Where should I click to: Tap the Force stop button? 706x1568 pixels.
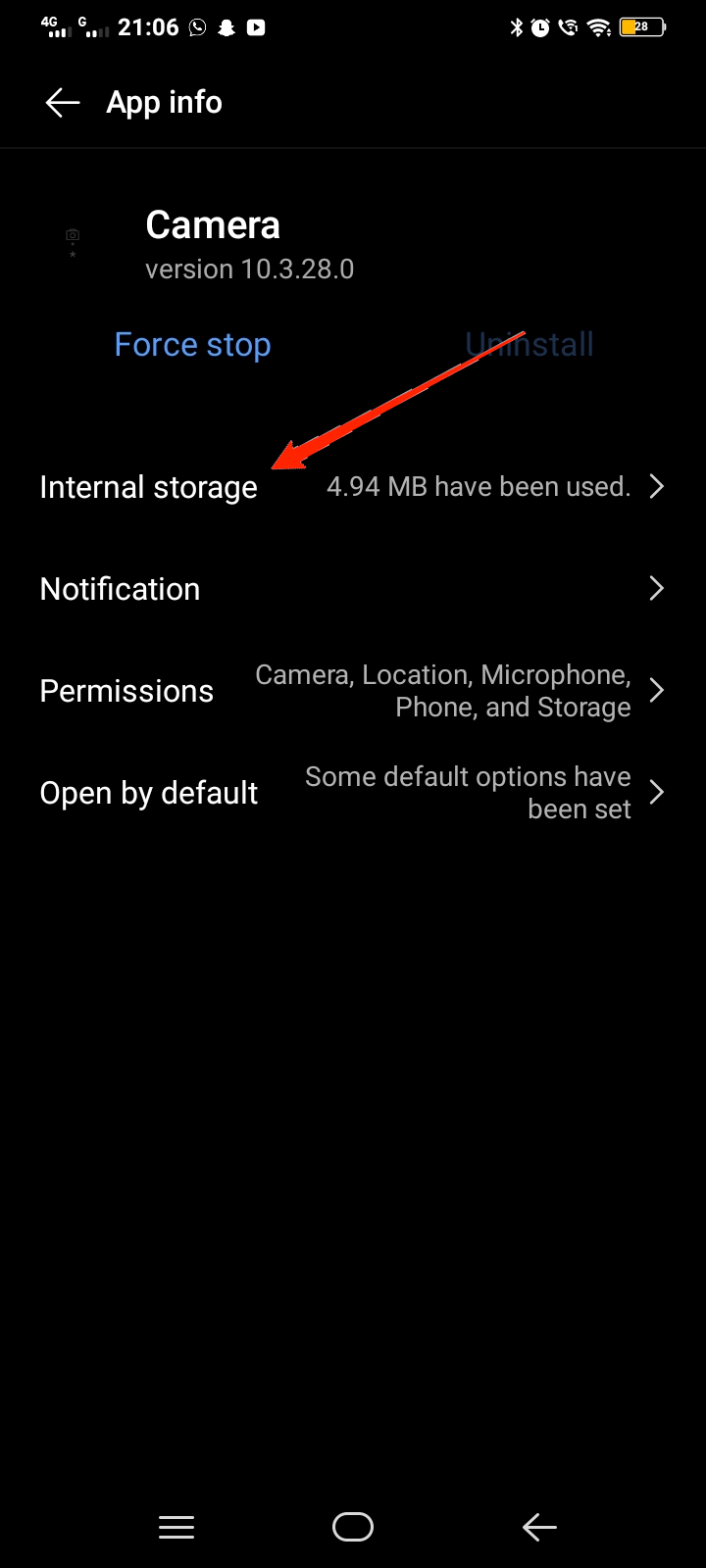pyautogui.click(x=192, y=344)
